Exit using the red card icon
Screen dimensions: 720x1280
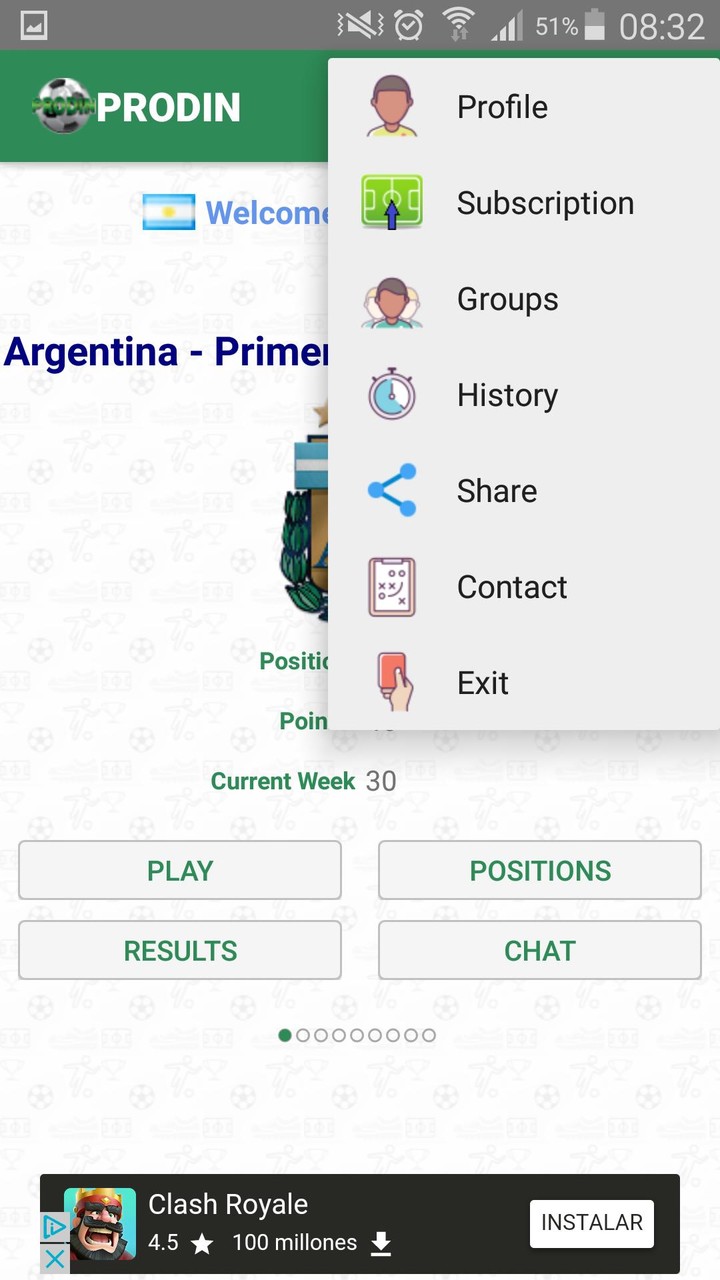pos(391,682)
